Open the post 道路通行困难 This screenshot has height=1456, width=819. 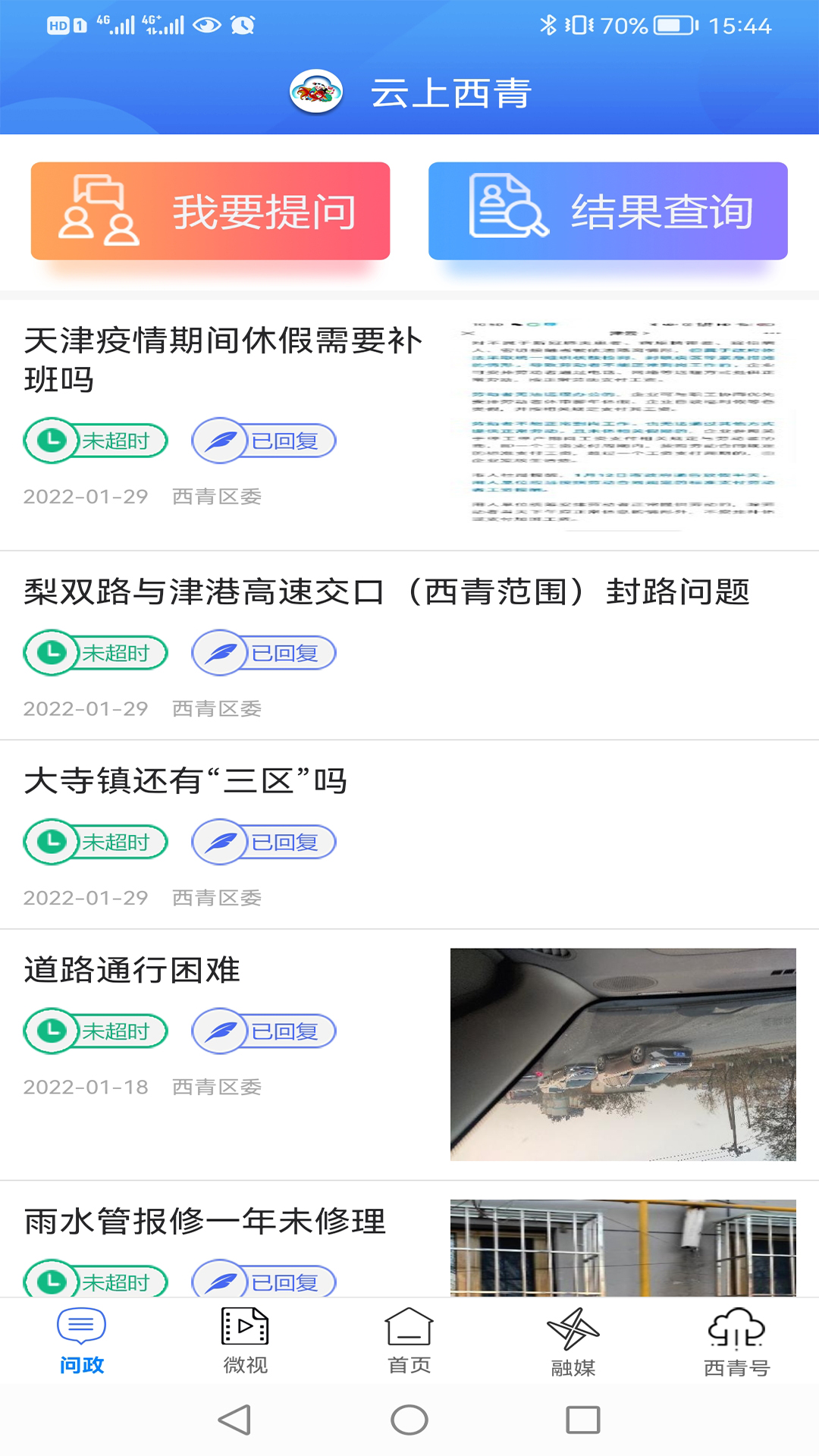coord(132,971)
